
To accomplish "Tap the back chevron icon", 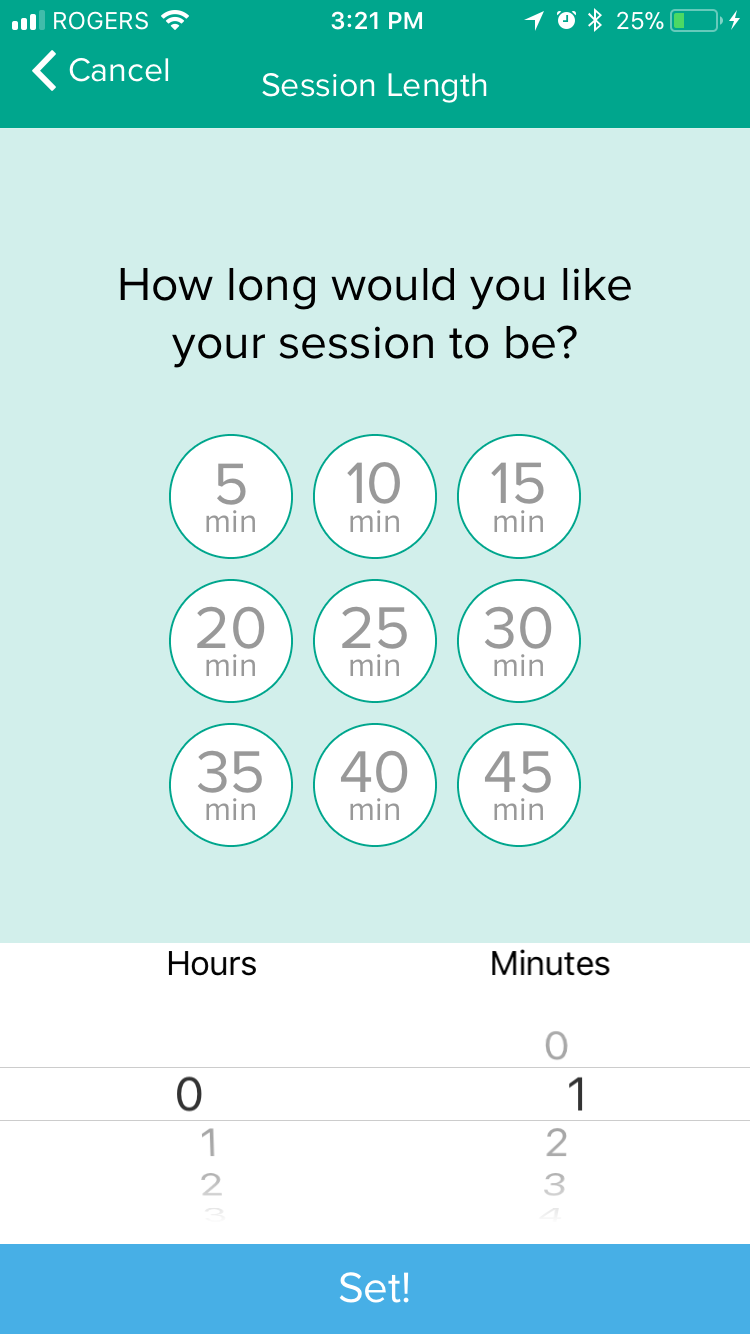I will point(42,71).
